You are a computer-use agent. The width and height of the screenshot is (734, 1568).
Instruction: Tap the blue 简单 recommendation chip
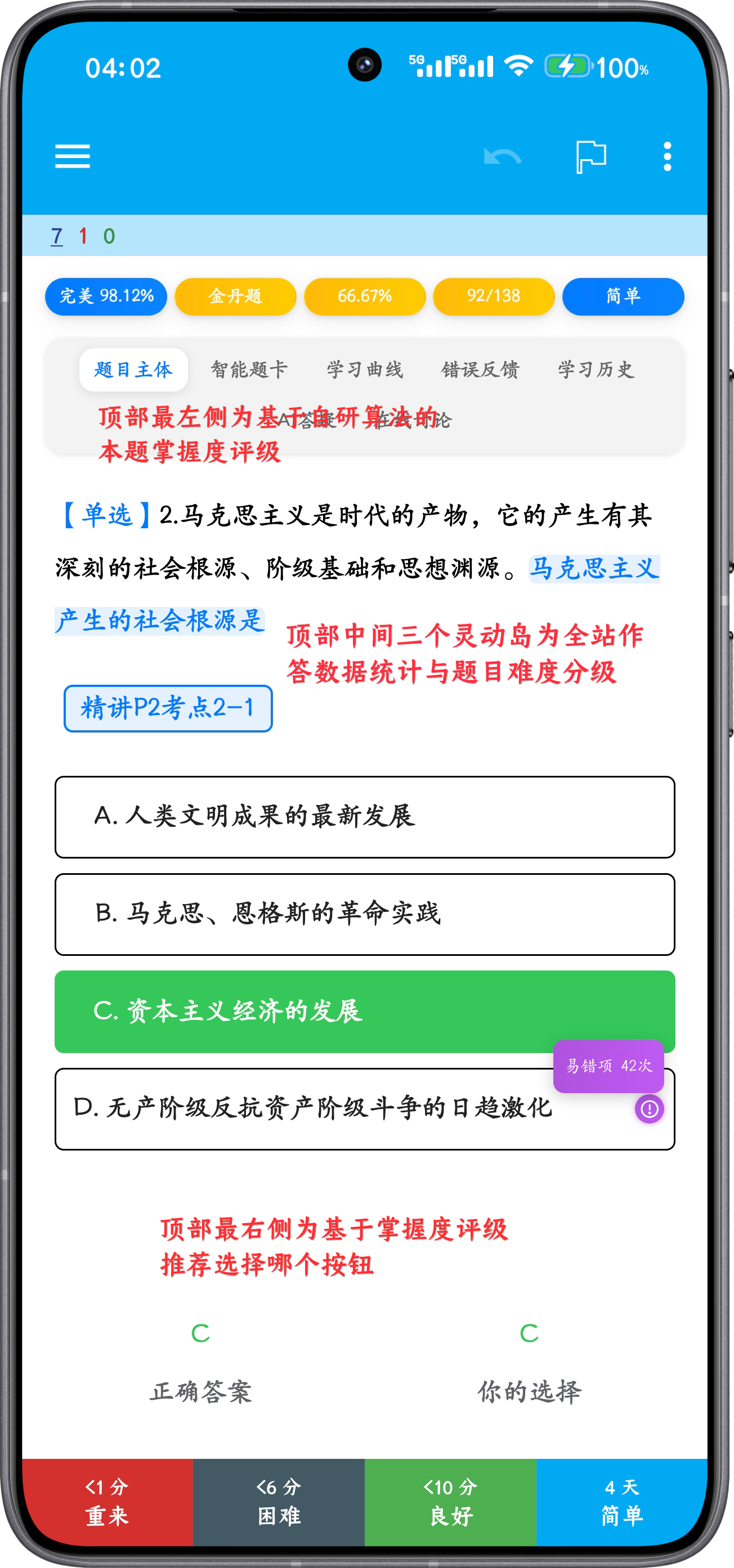tap(623, 296)
